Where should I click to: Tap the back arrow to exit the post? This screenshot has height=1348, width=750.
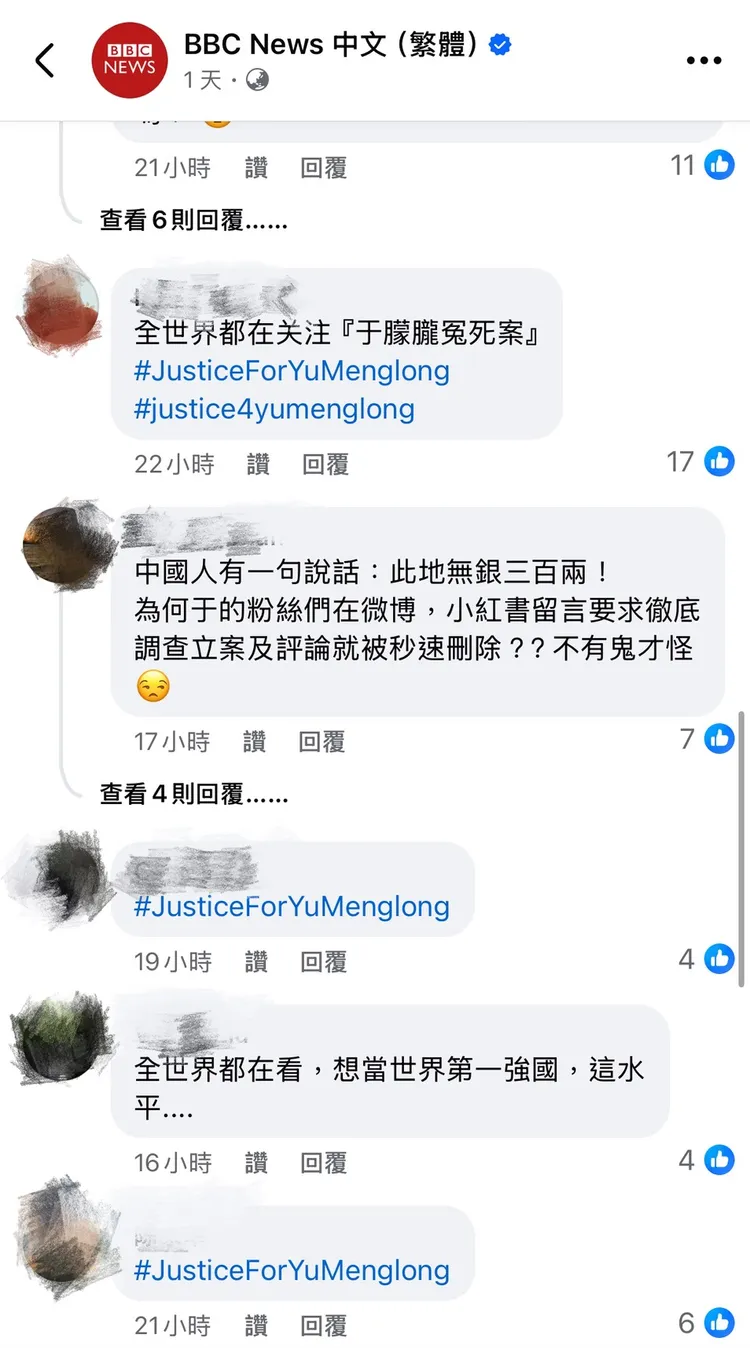tap(42, 60)
